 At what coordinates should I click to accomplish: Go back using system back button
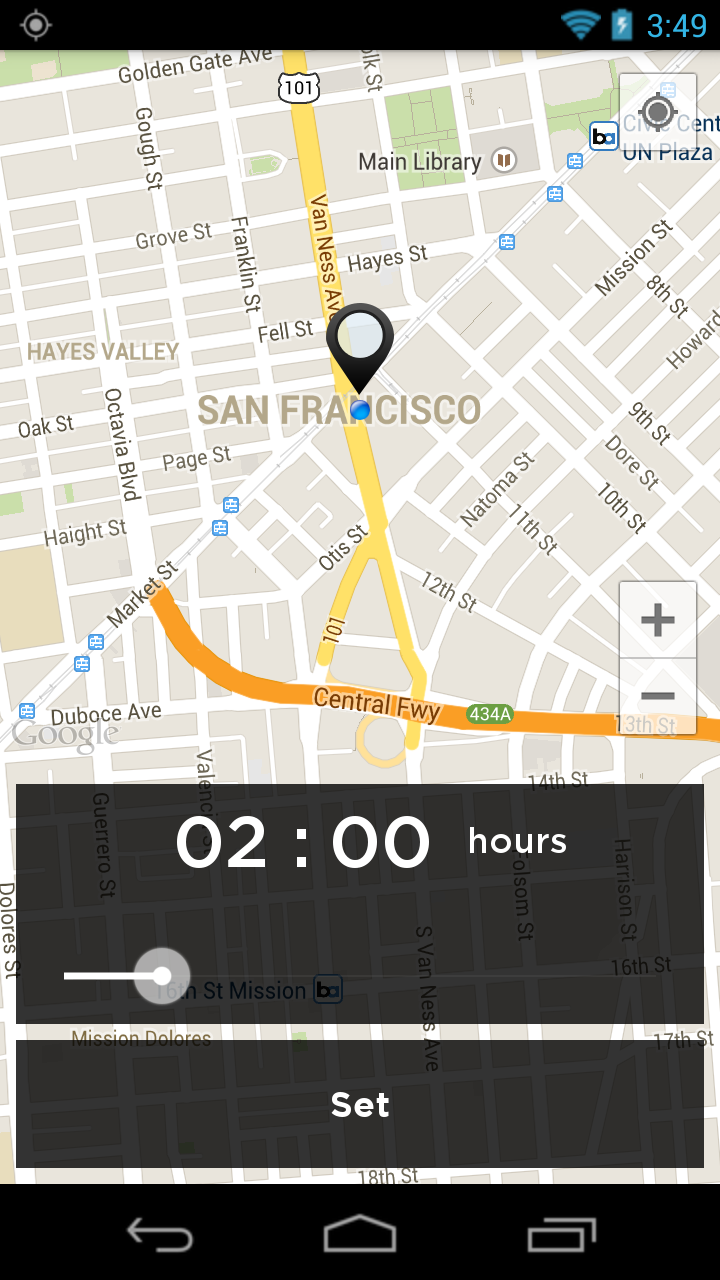[159, 1235]
